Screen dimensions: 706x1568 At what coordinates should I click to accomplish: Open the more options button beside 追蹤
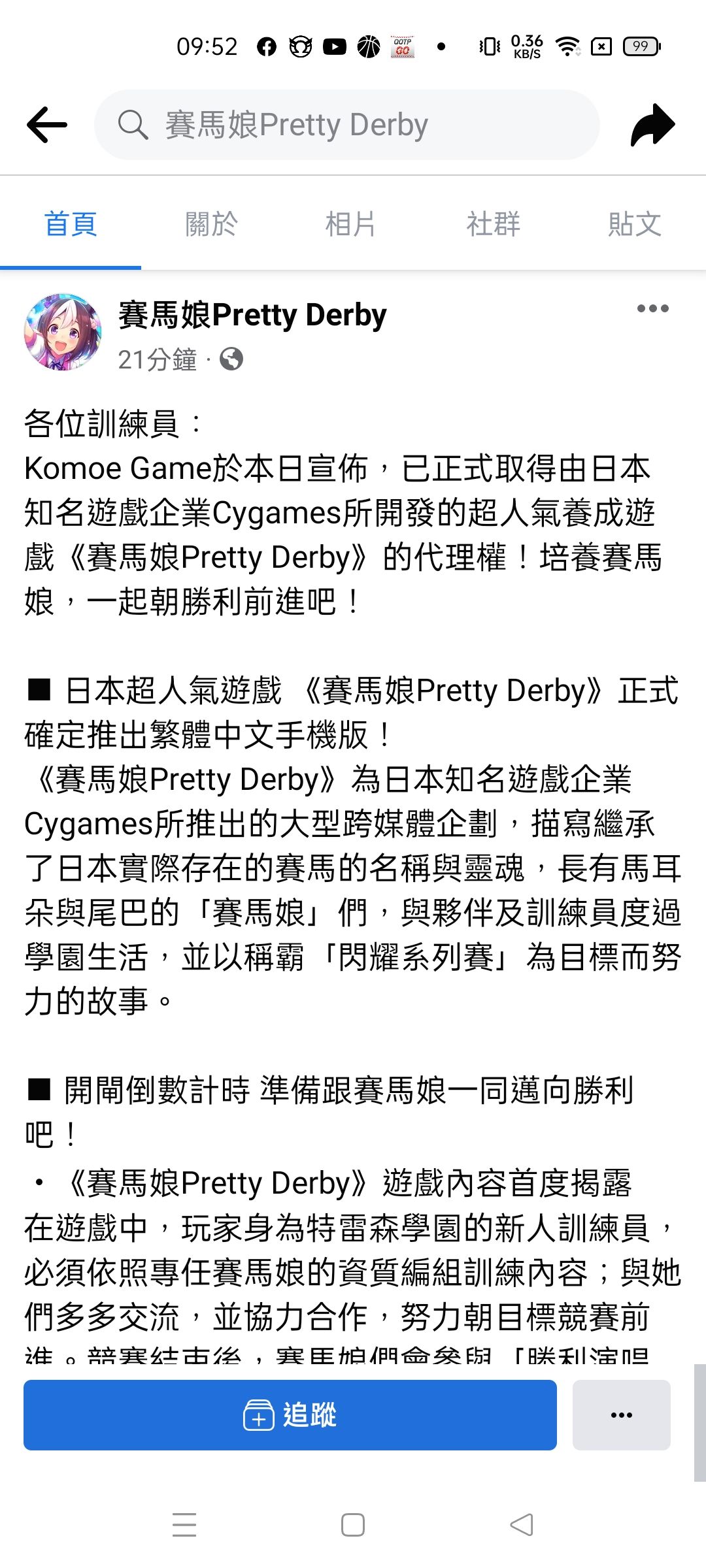pyautogui.click(x=621, y=1415)
